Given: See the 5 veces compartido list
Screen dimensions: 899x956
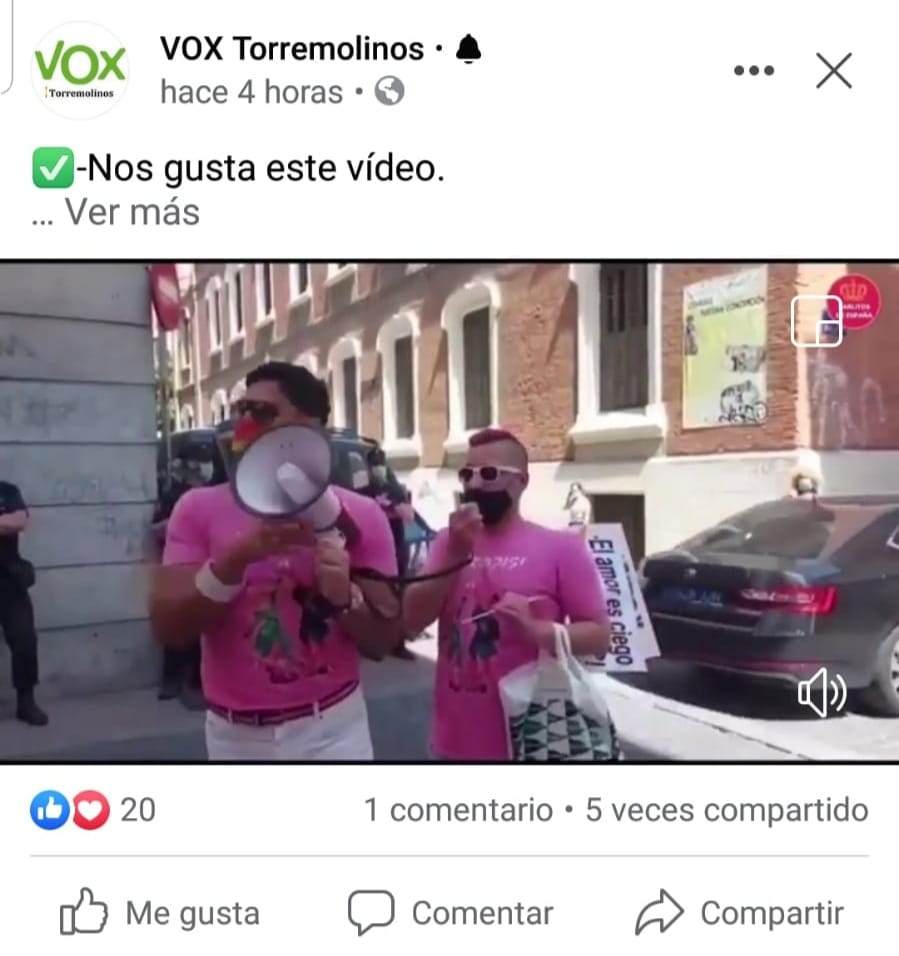Looking at the screenshot, I should [727, 809].
